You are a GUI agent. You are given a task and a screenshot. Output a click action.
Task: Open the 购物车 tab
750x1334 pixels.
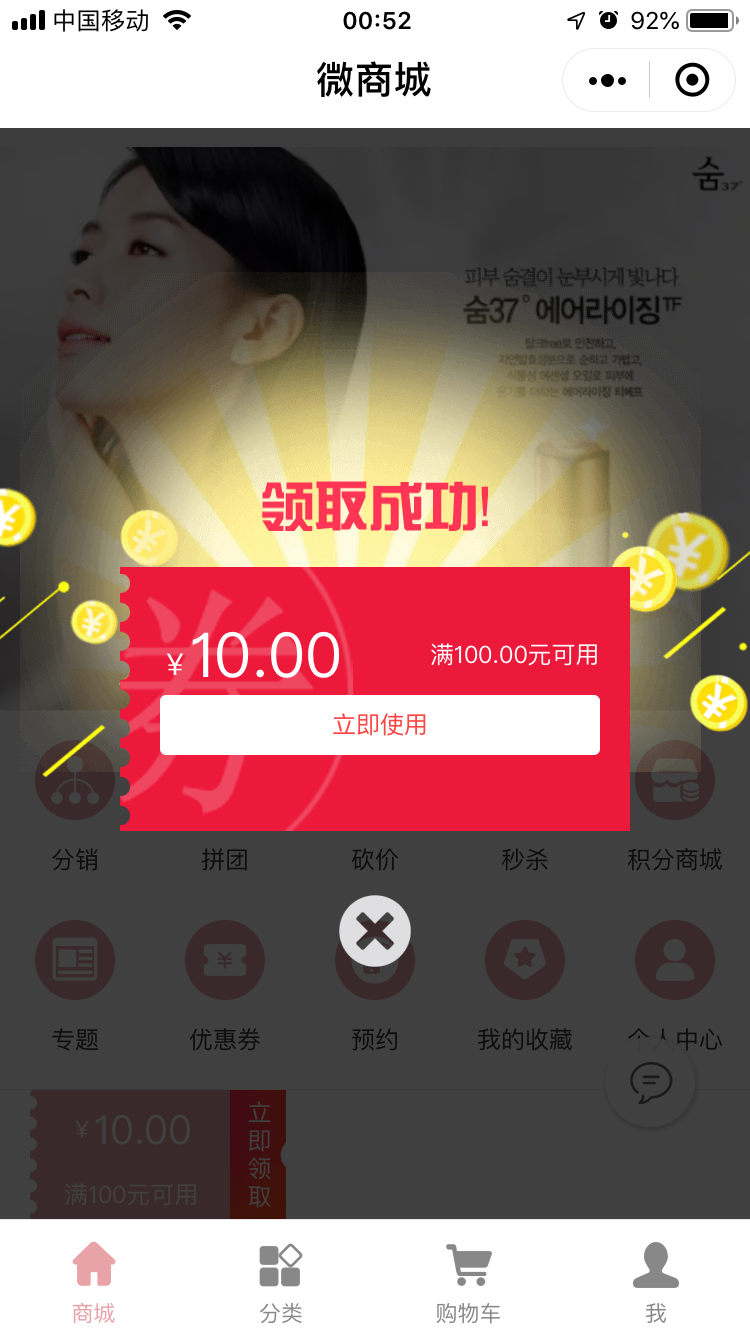point(468,1283)
